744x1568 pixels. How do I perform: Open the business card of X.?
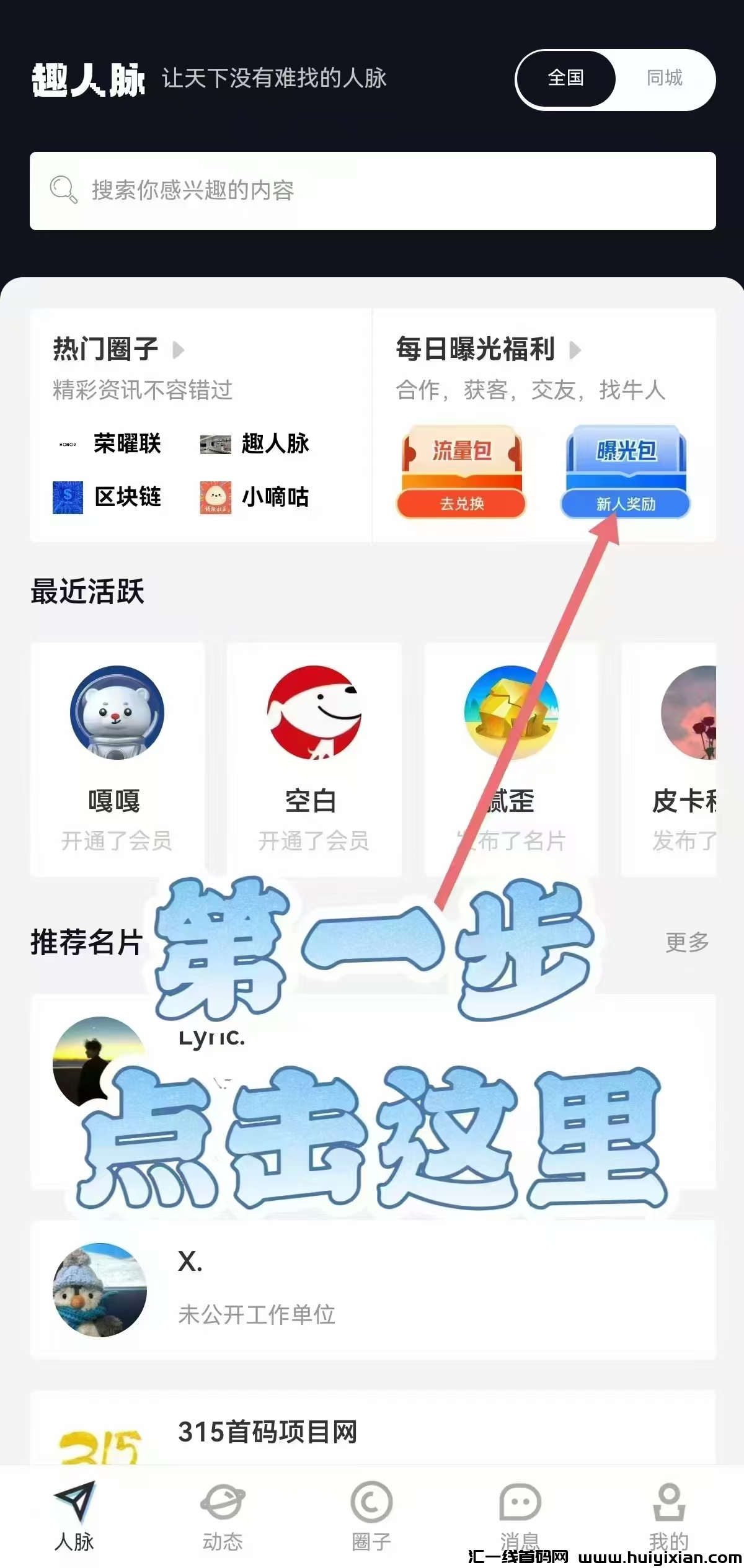tap(372, 1290)
